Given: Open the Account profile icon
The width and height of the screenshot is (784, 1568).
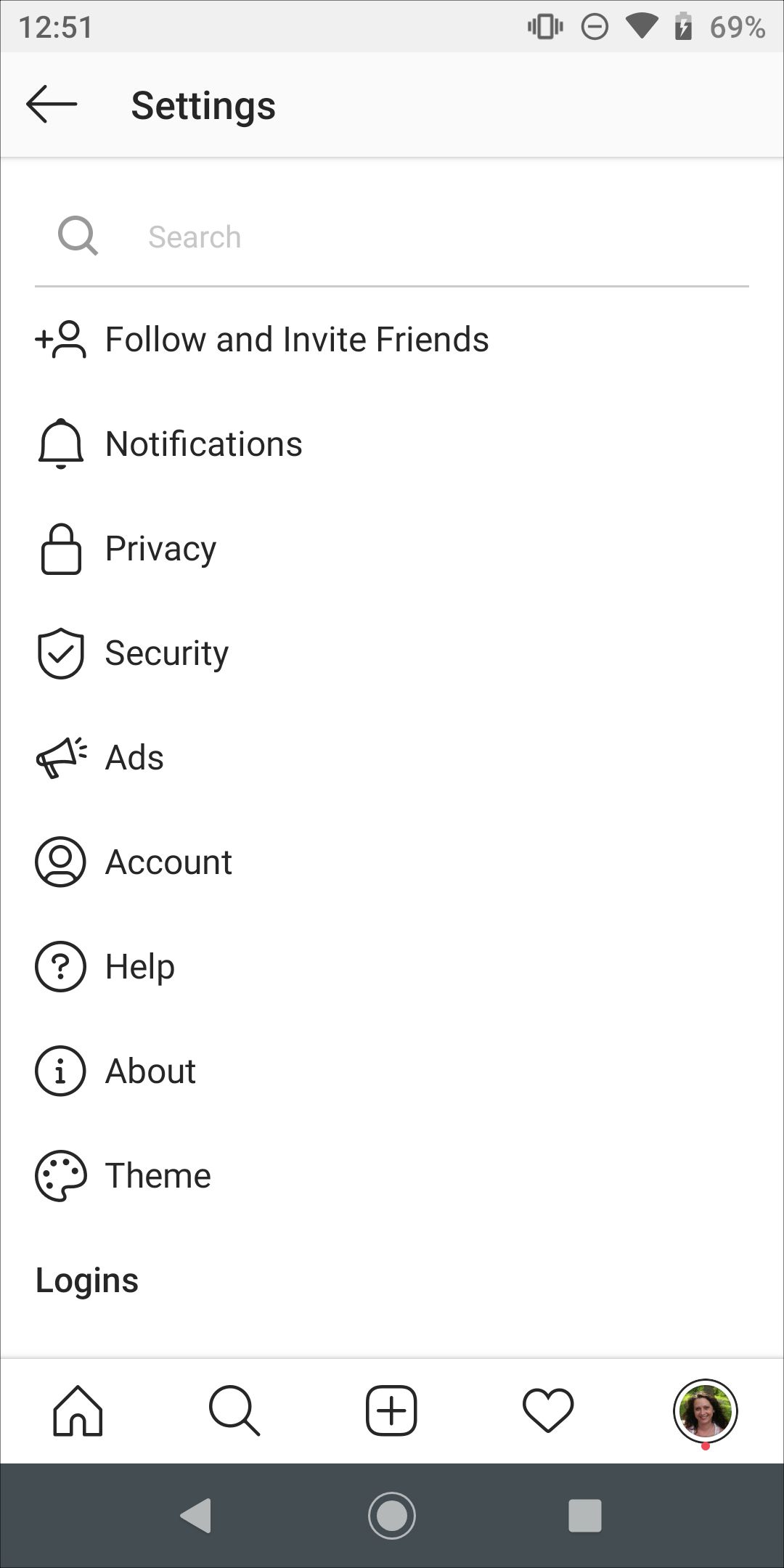Looking at the screenshot, I should pyautogui.click(x=60, y=862).
